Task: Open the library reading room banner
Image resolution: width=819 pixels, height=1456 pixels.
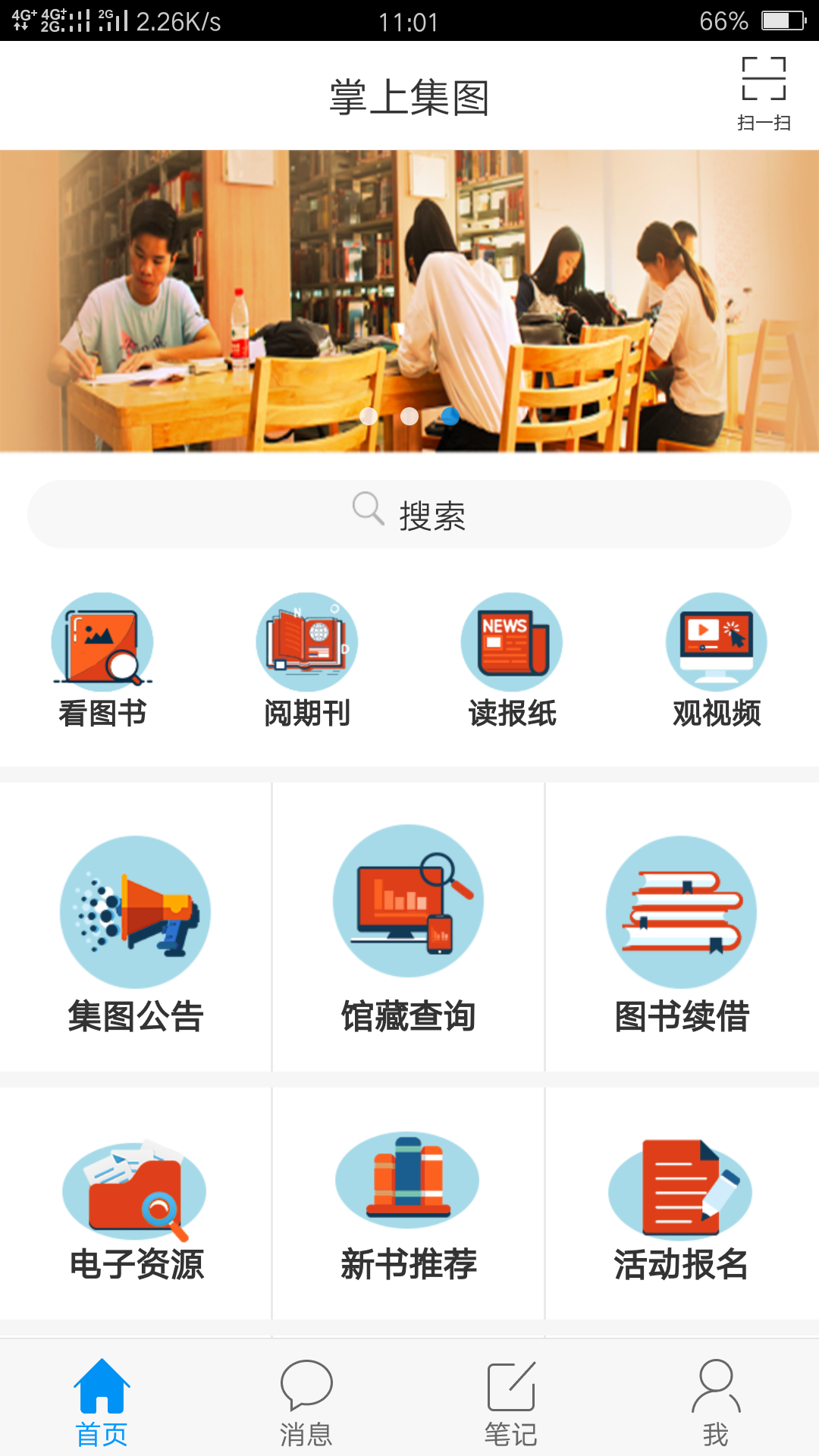Action: [x=409, y=300]
